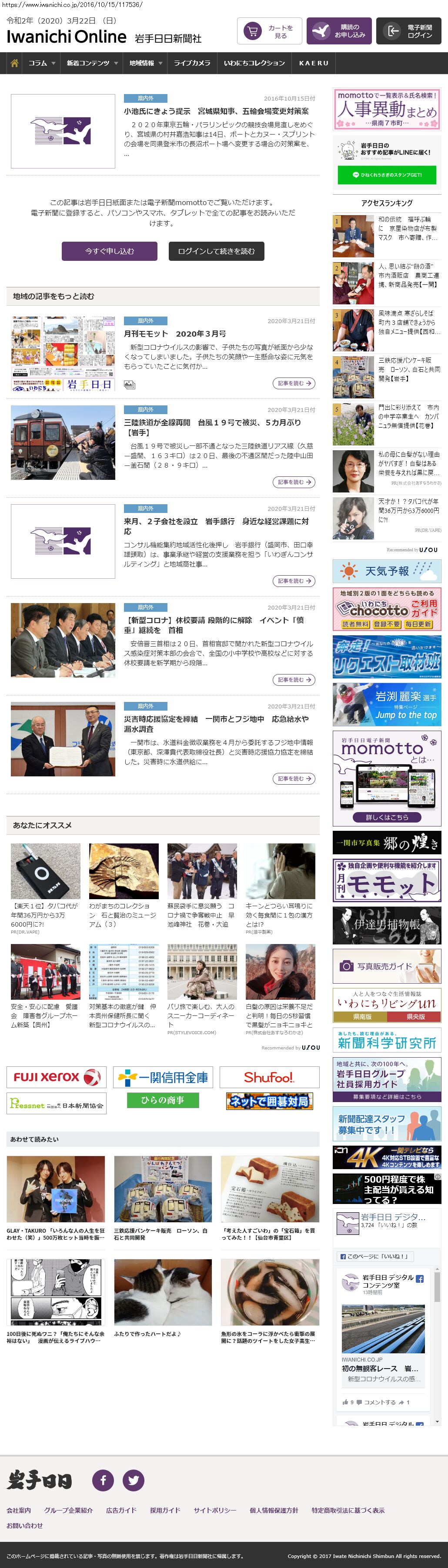Image resolution: width=448 pixels, height=1568 pixels.
Task: View the cart with カートを見る
Action: click(269, 32)
